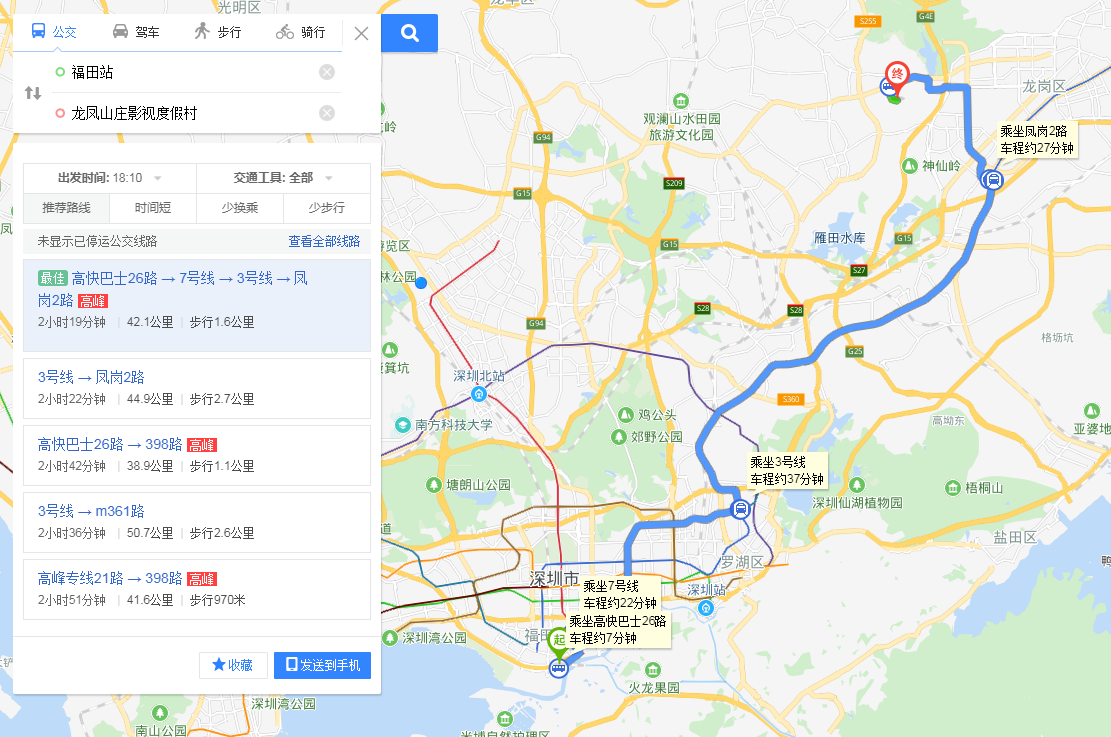The image size is (1111, 737).
Task: Tap the 发送到手机 button
Action: coord(322,665)
